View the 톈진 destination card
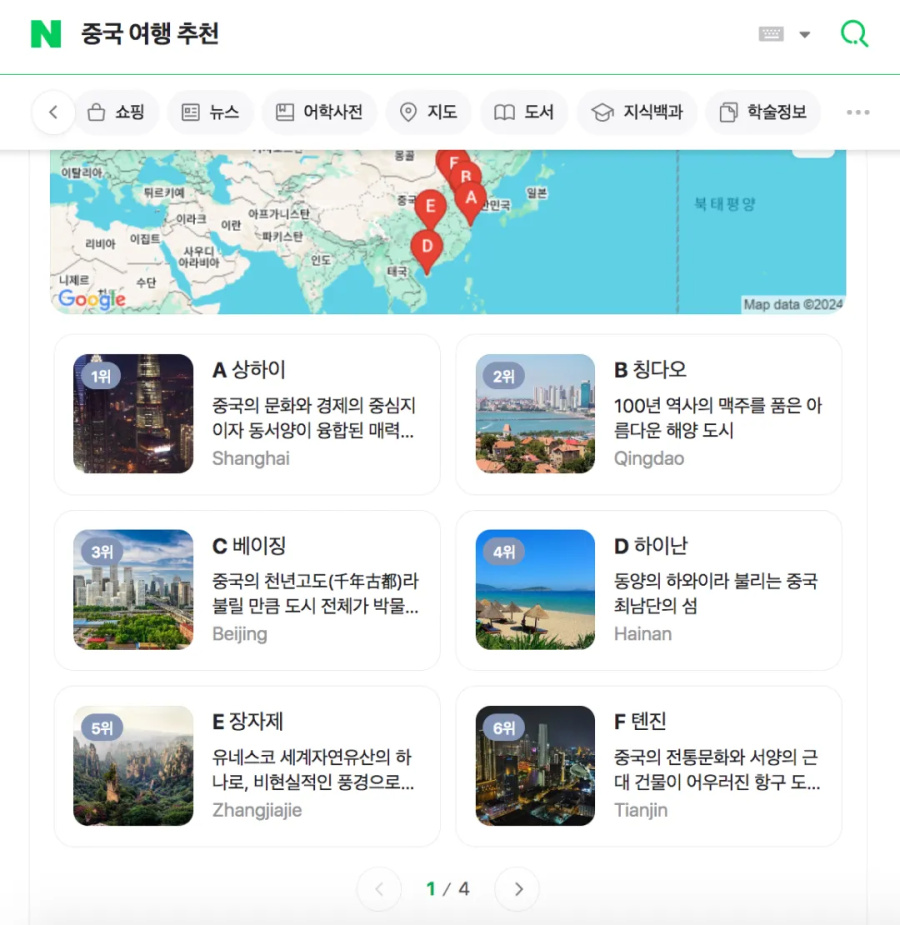 (648, 766)
